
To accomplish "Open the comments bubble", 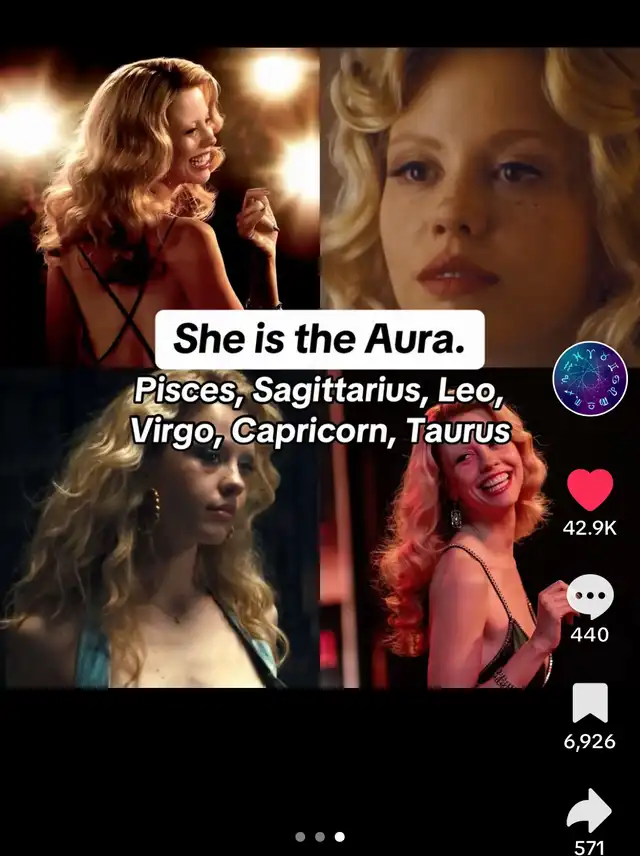I will 590,597.
